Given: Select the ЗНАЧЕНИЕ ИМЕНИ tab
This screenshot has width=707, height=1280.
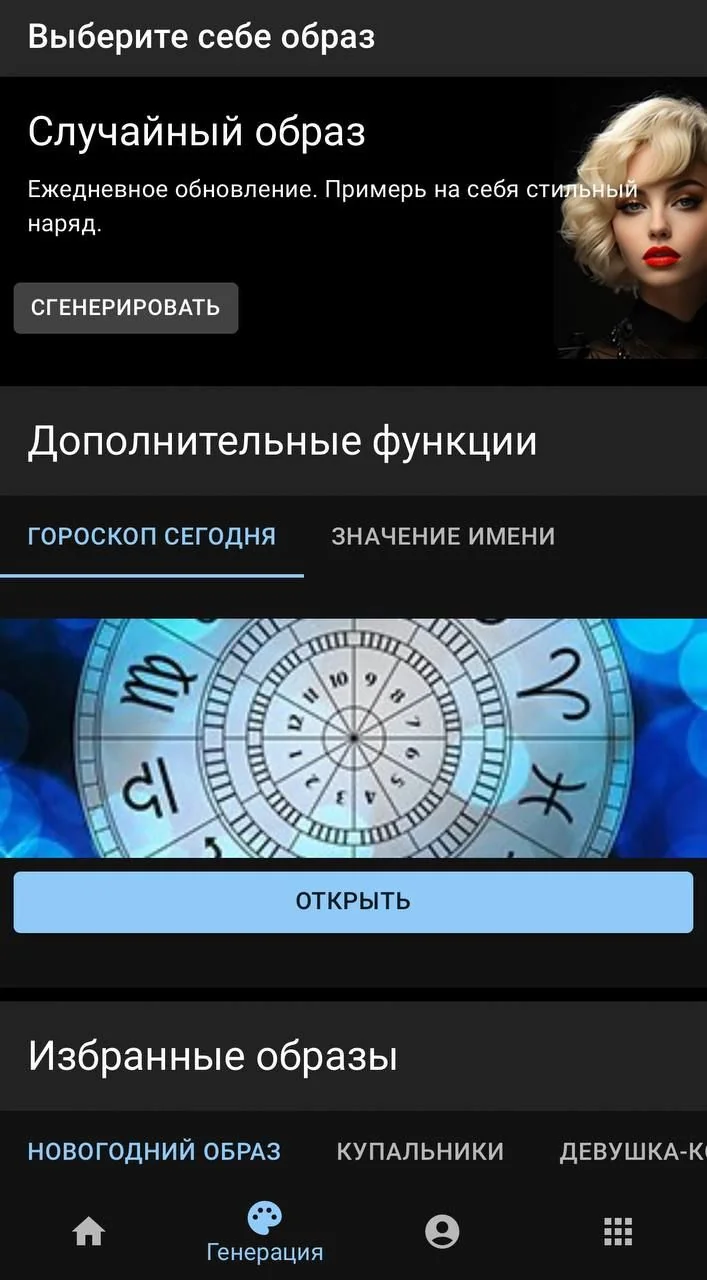Looking at the screenshot, I should pyautogui.click(x=443, y=536).
